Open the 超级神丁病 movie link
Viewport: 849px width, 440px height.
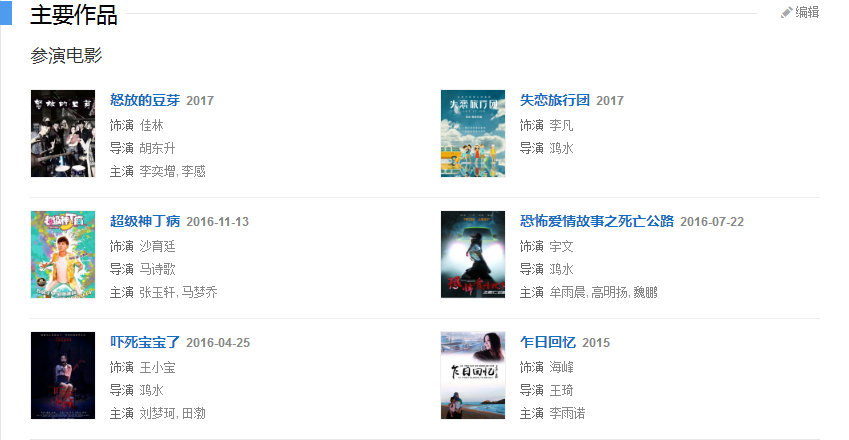point(145,221)
